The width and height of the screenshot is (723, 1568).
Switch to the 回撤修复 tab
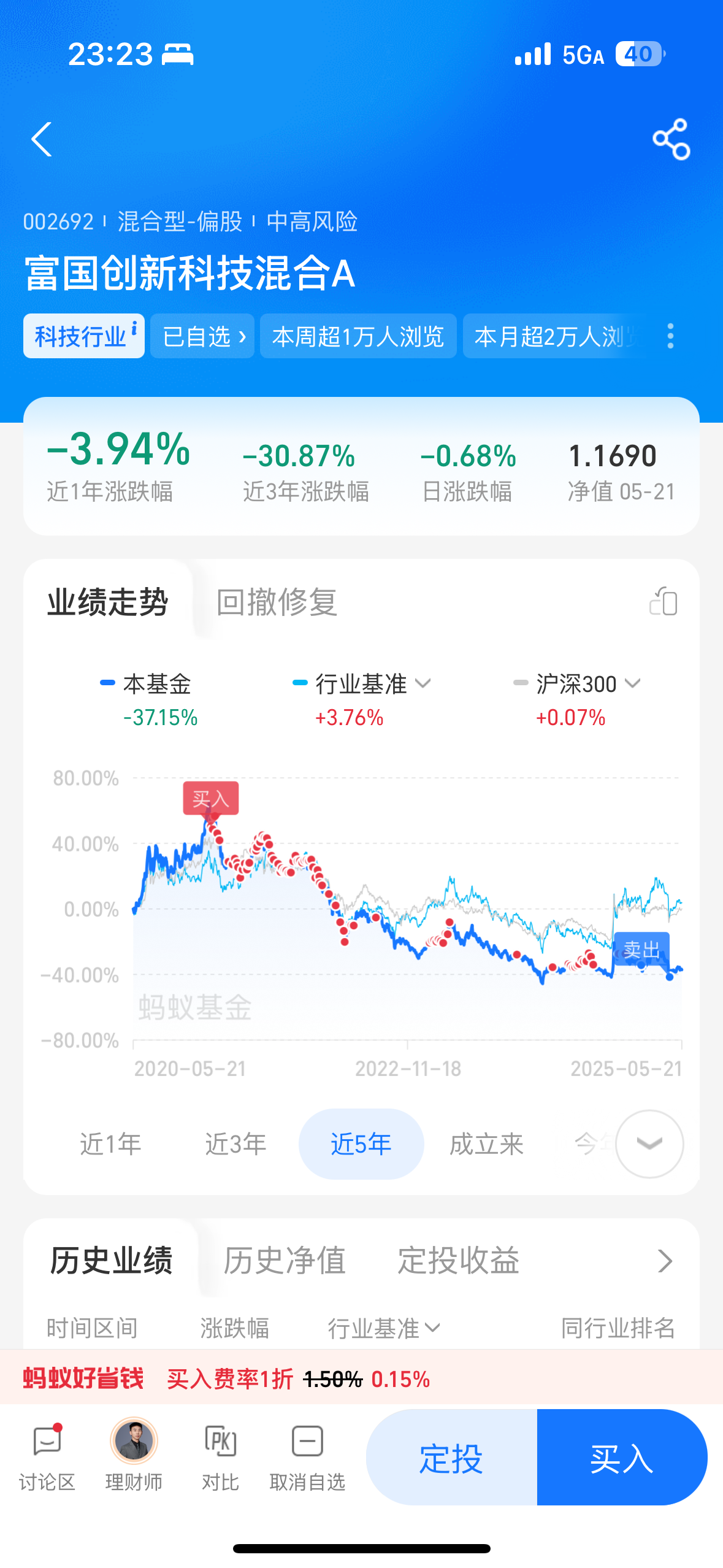[277, 602]
